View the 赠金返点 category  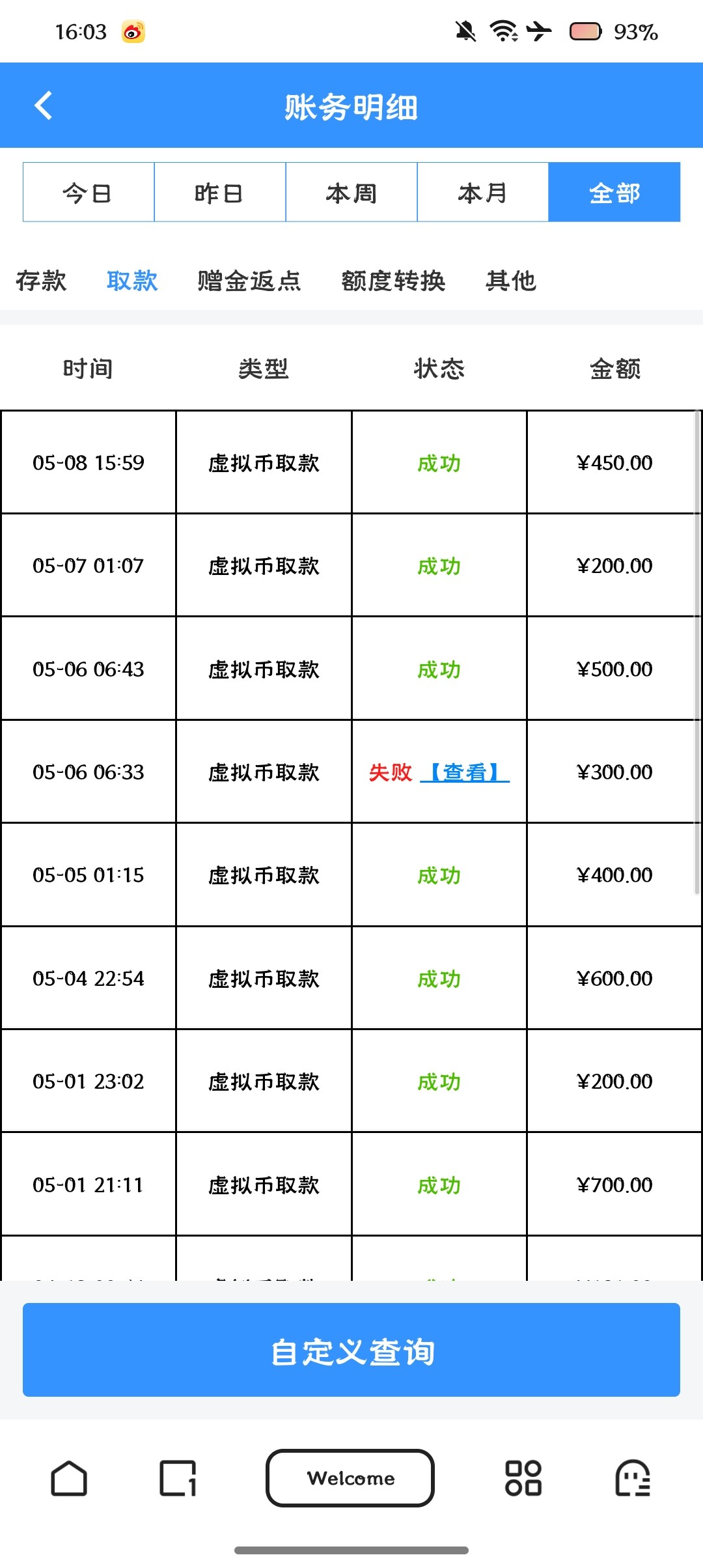pyautogui.click(x=249, y=281)
